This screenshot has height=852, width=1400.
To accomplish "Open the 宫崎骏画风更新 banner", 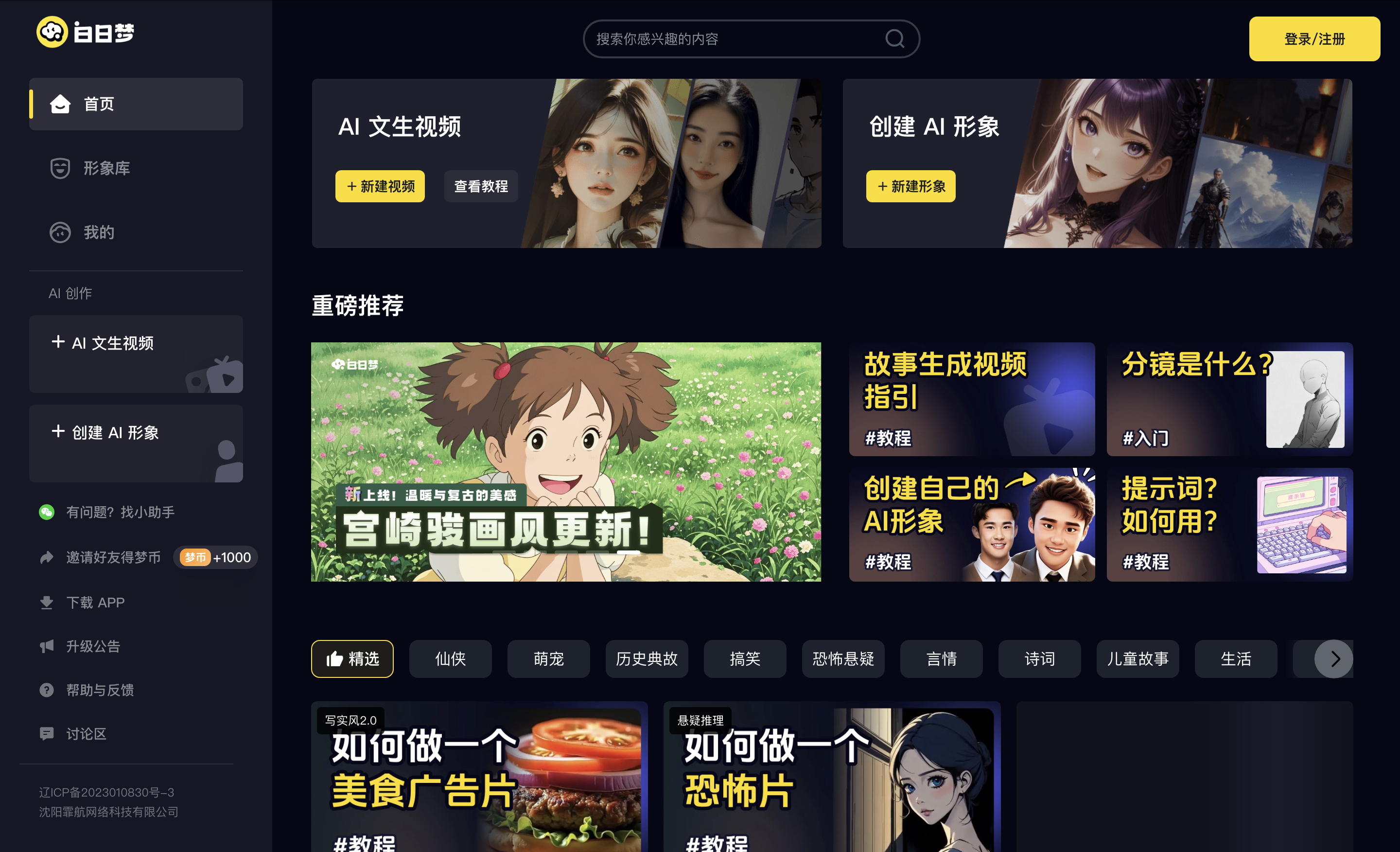I will pos(565,461).
